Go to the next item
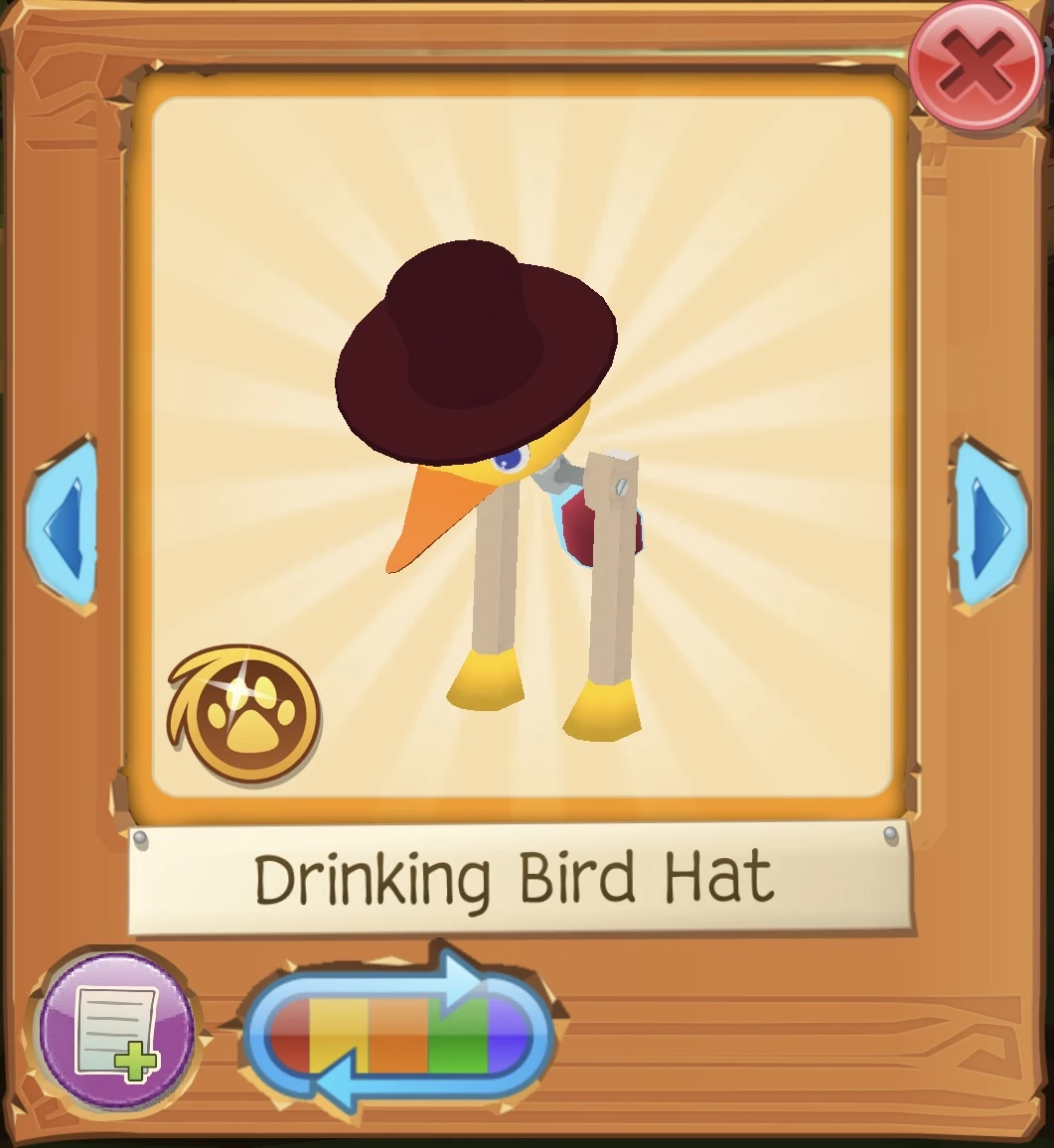The height and width of the screenshot is (1148, 1054). (x=989, y=524)
